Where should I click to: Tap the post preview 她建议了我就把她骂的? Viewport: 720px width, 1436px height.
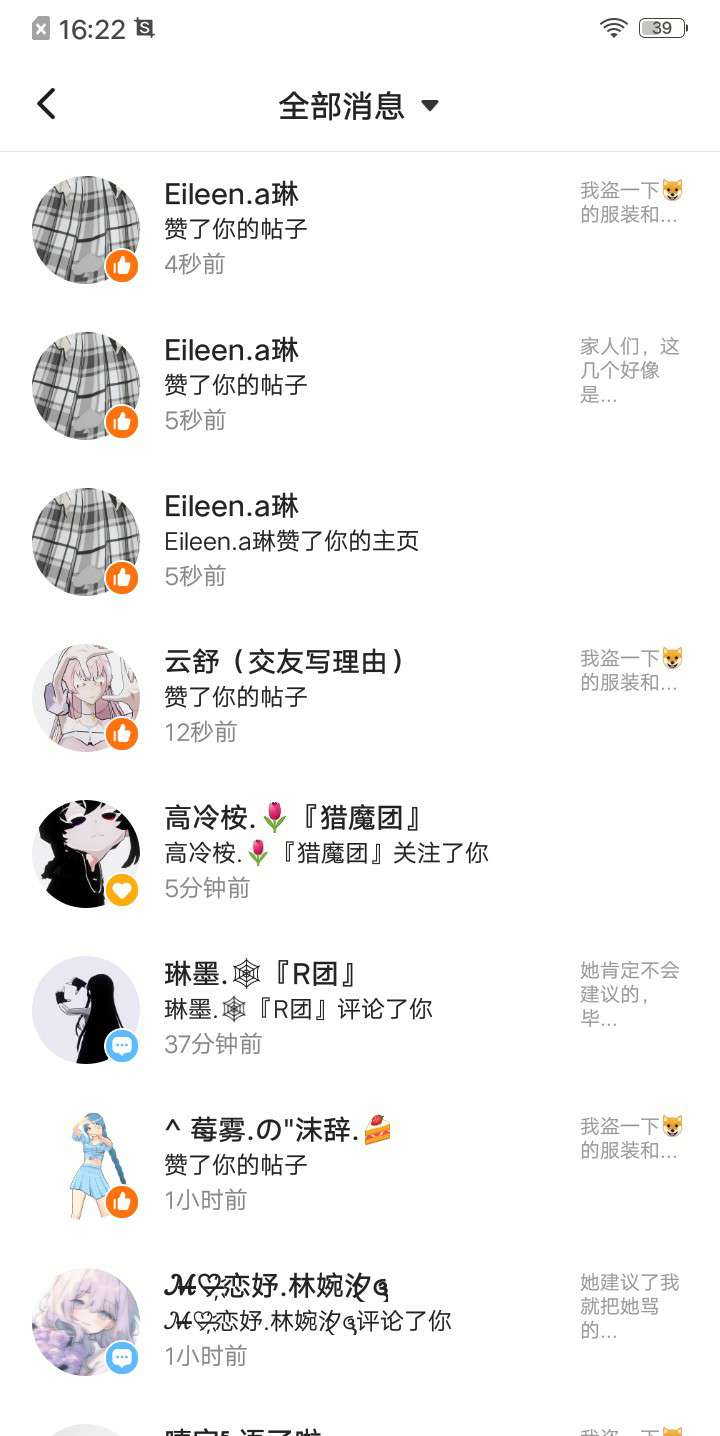pyautogui.click(x=629, y=1306)
